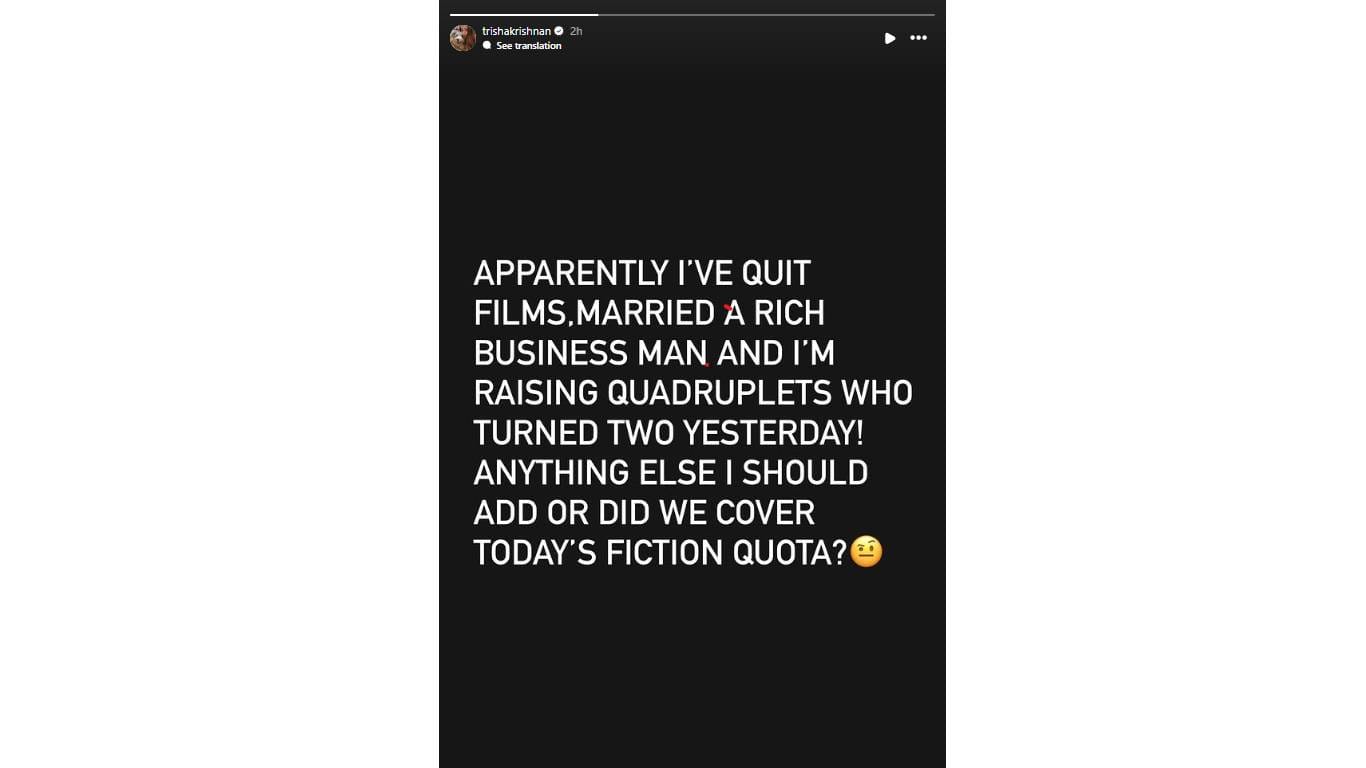Tap See translation
This screenshot has width=1366, height=768.
tap(528, 46)
